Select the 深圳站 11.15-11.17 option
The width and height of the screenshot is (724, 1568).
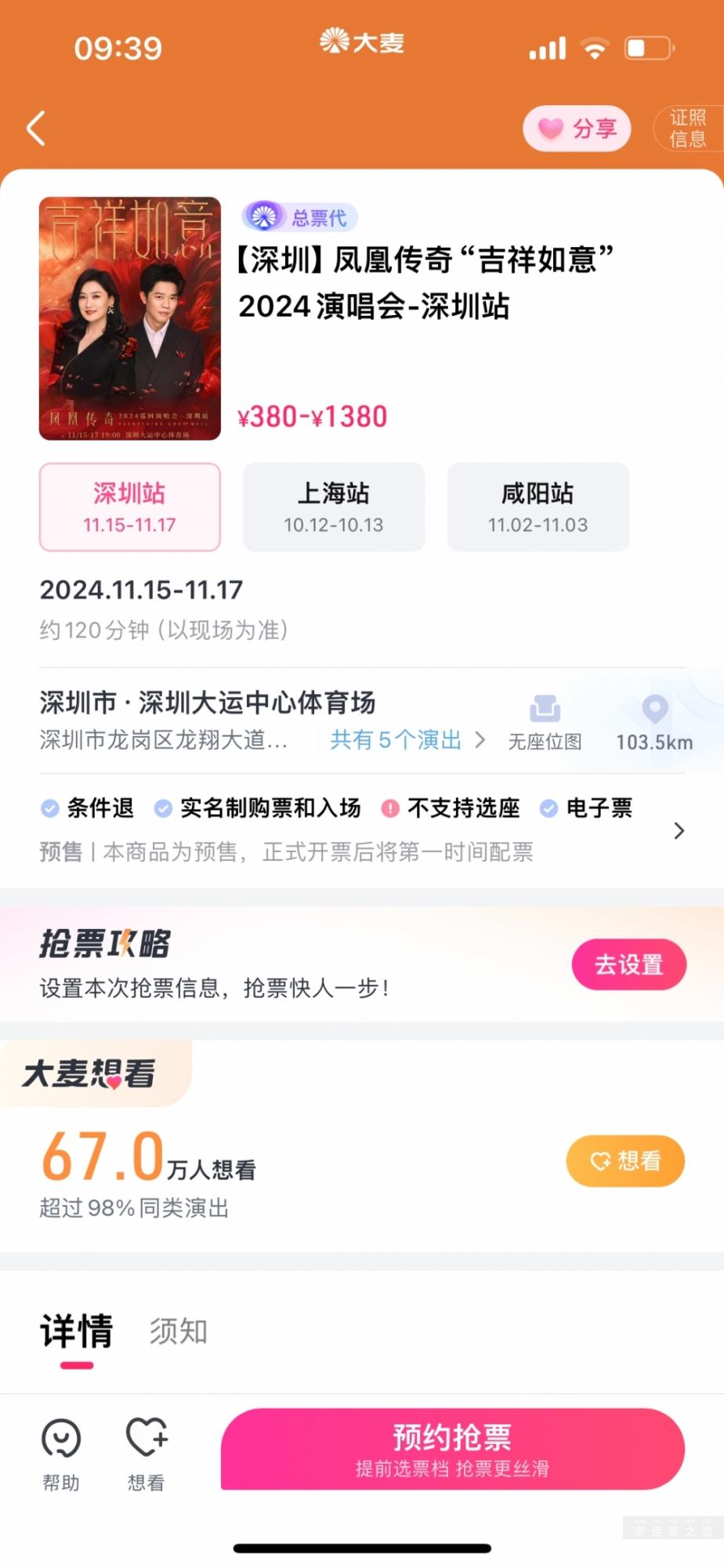(130, 507)
